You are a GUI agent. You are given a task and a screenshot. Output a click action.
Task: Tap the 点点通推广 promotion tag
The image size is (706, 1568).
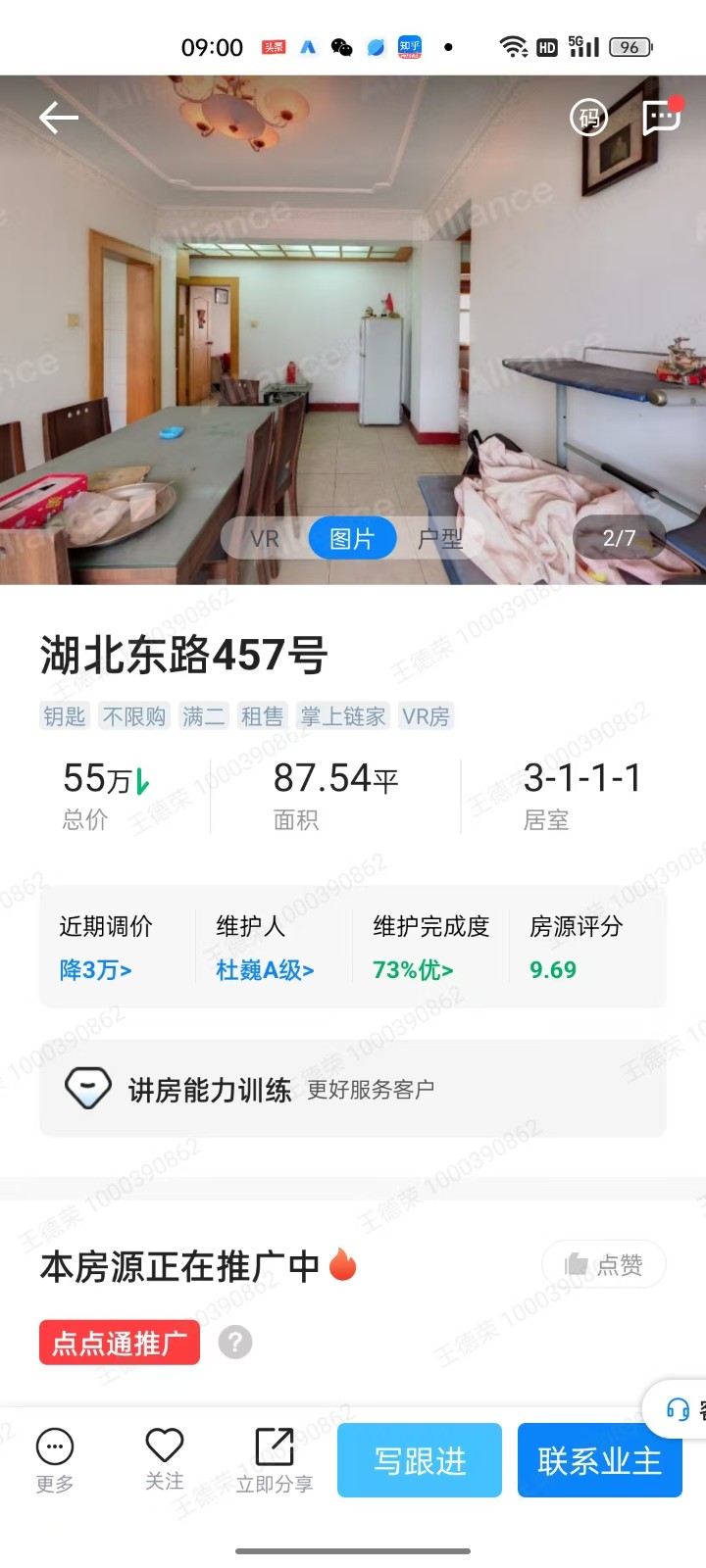(120, 1343)
